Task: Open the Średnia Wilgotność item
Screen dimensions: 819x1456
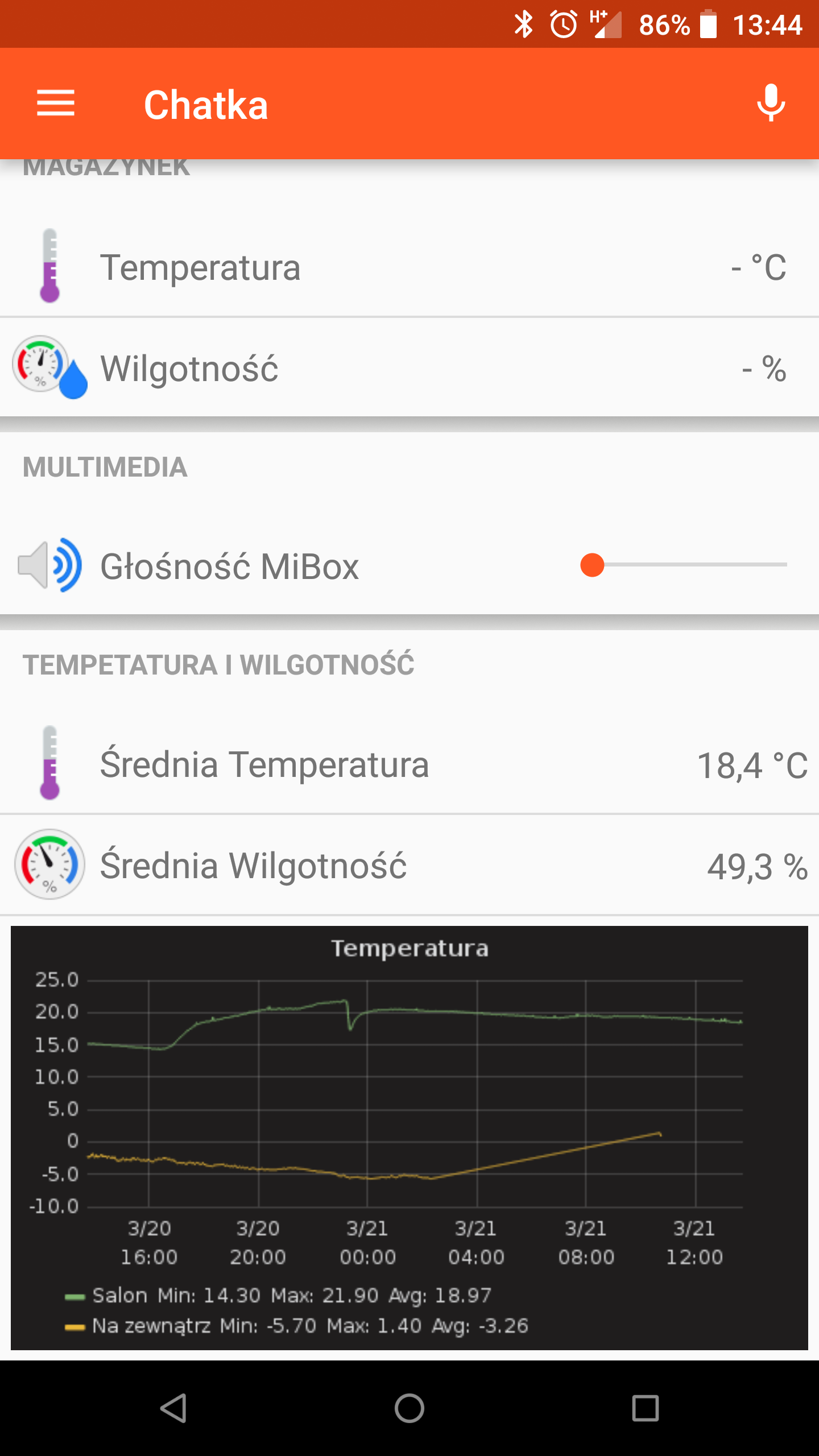Action: coord(409,865)
